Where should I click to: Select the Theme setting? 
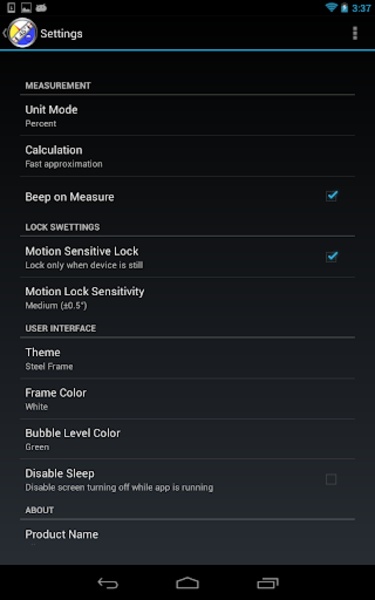coord(188,358)
